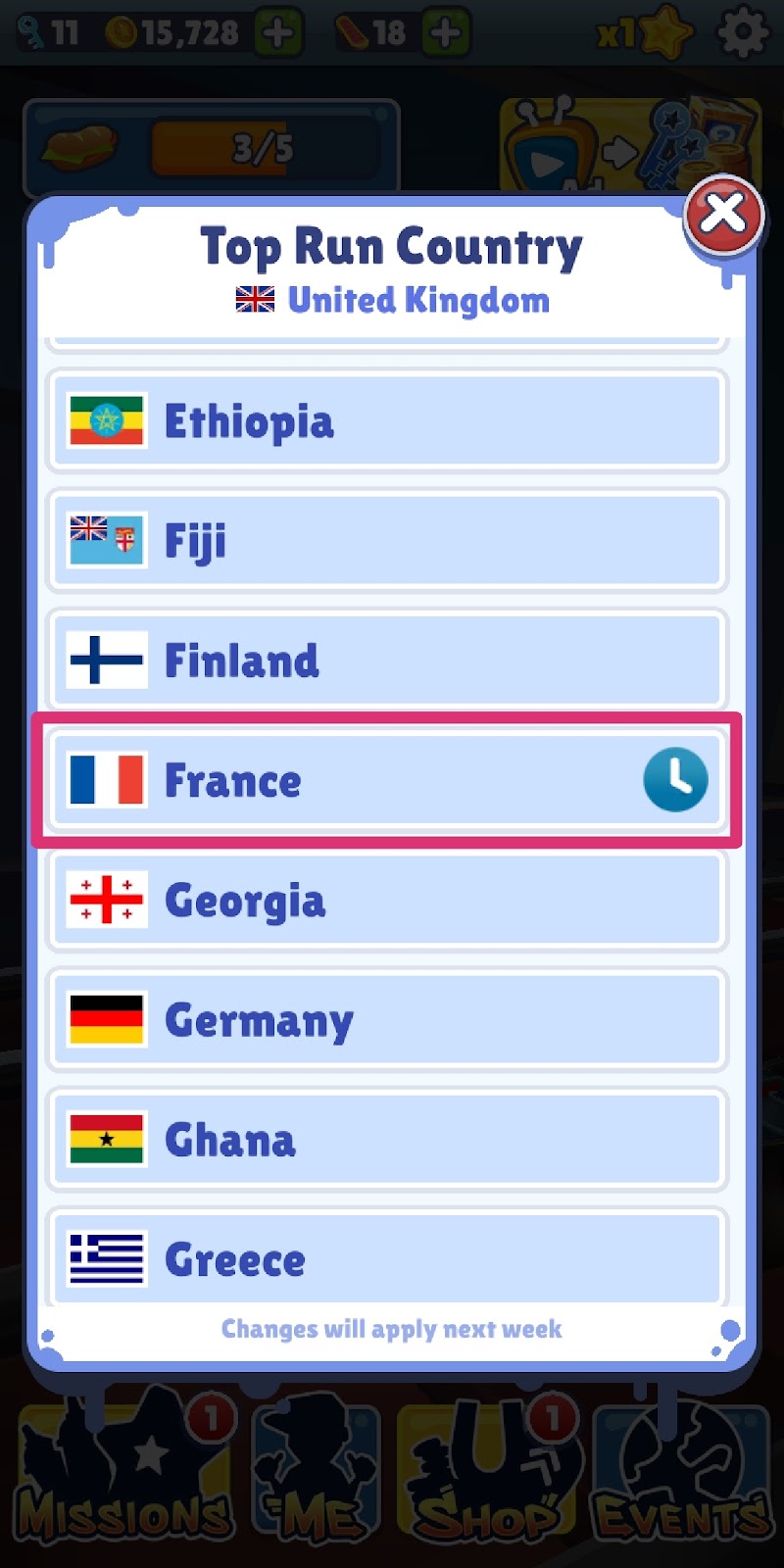Screen dimensions: 784x1568
Task: Pick Ghana from the country list
Action: [x=387, y=1139]
